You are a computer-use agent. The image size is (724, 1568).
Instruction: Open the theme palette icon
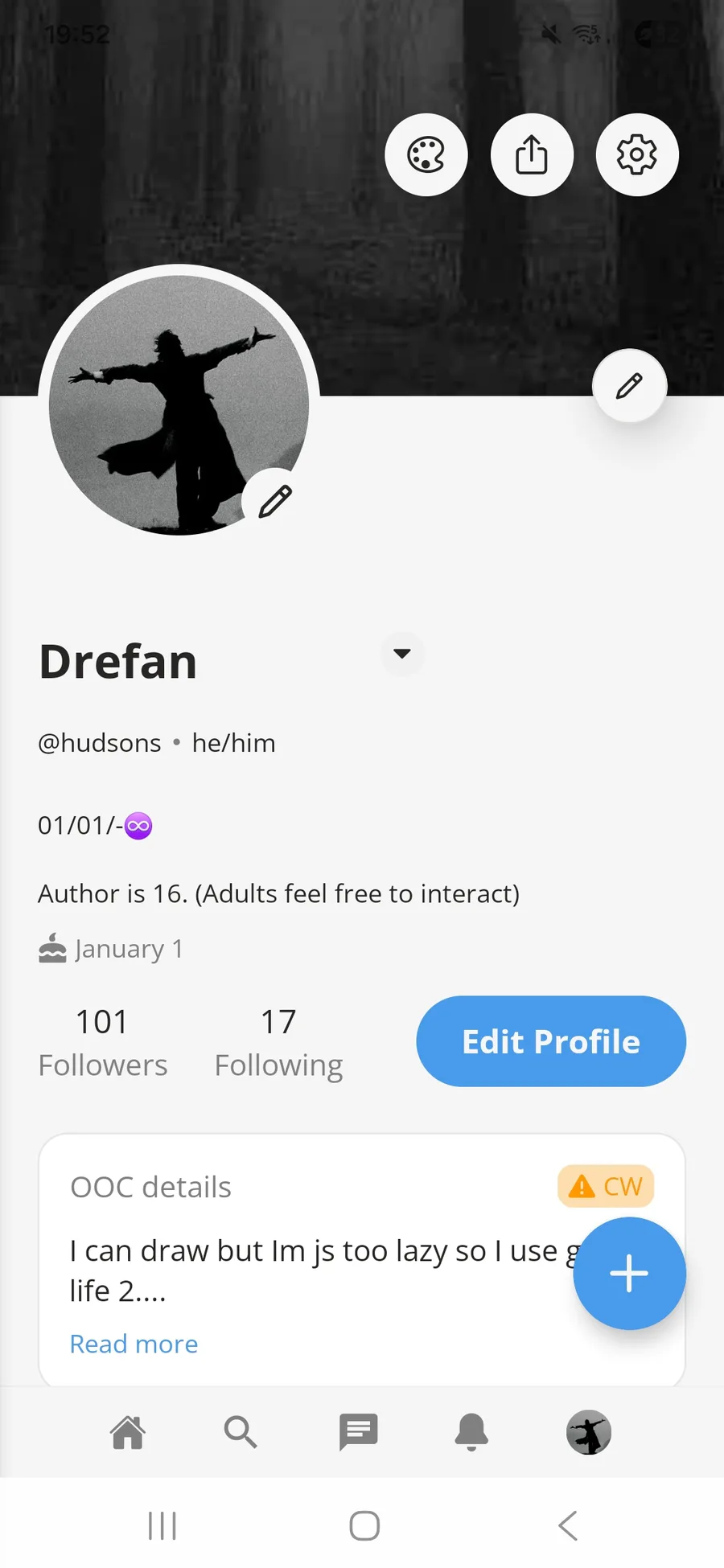(x=426, y=154)
